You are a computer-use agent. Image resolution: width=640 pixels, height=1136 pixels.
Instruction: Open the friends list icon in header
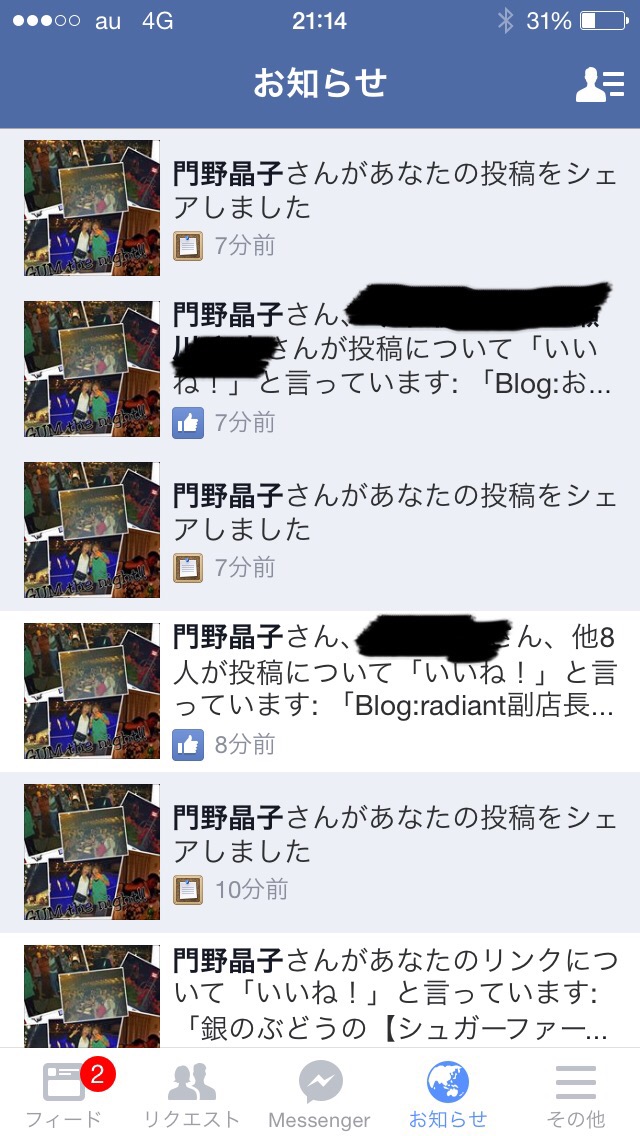(x=599, y=84)
